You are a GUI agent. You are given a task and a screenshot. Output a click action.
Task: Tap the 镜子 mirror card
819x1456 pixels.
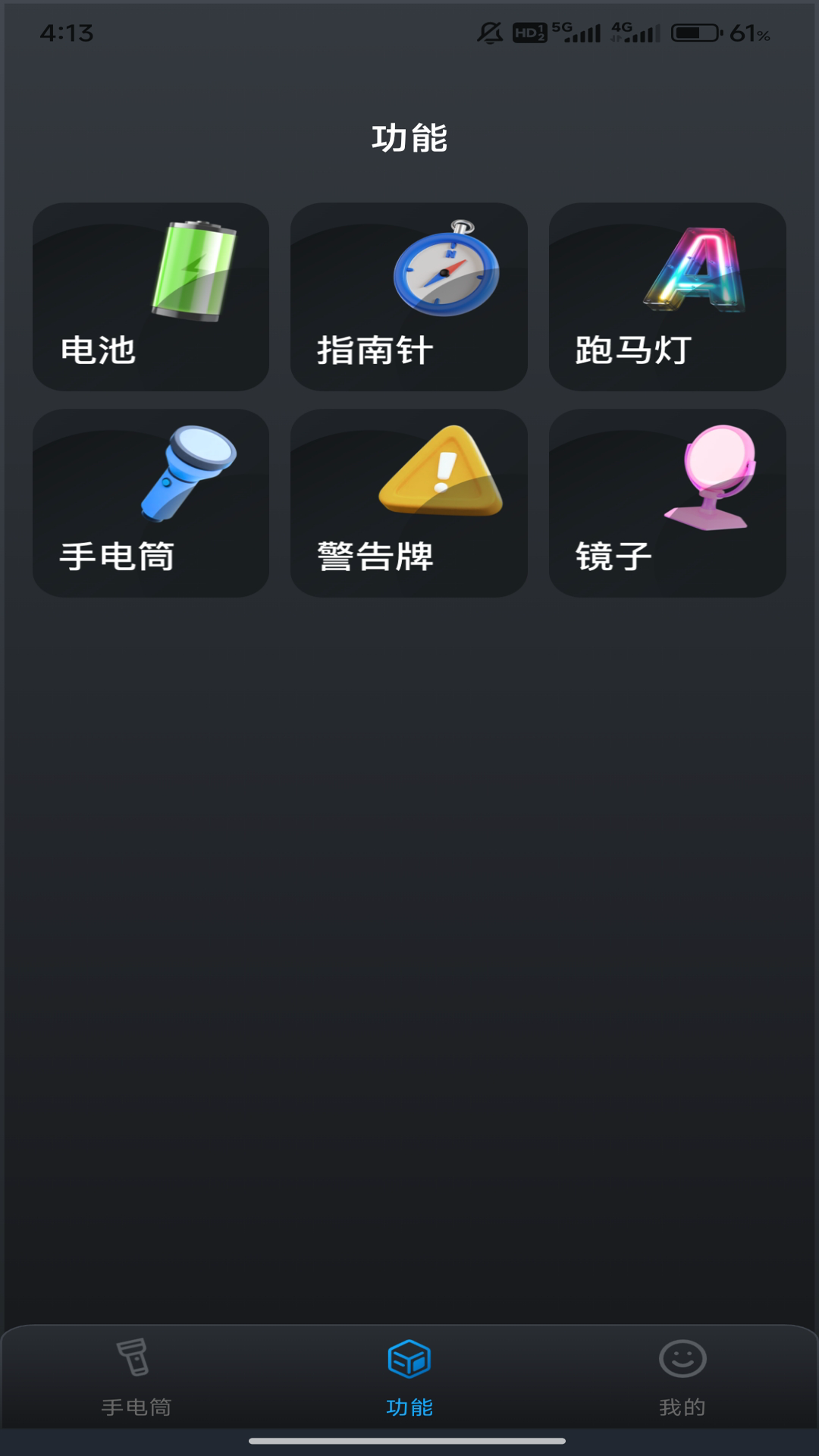pos(667,503)
